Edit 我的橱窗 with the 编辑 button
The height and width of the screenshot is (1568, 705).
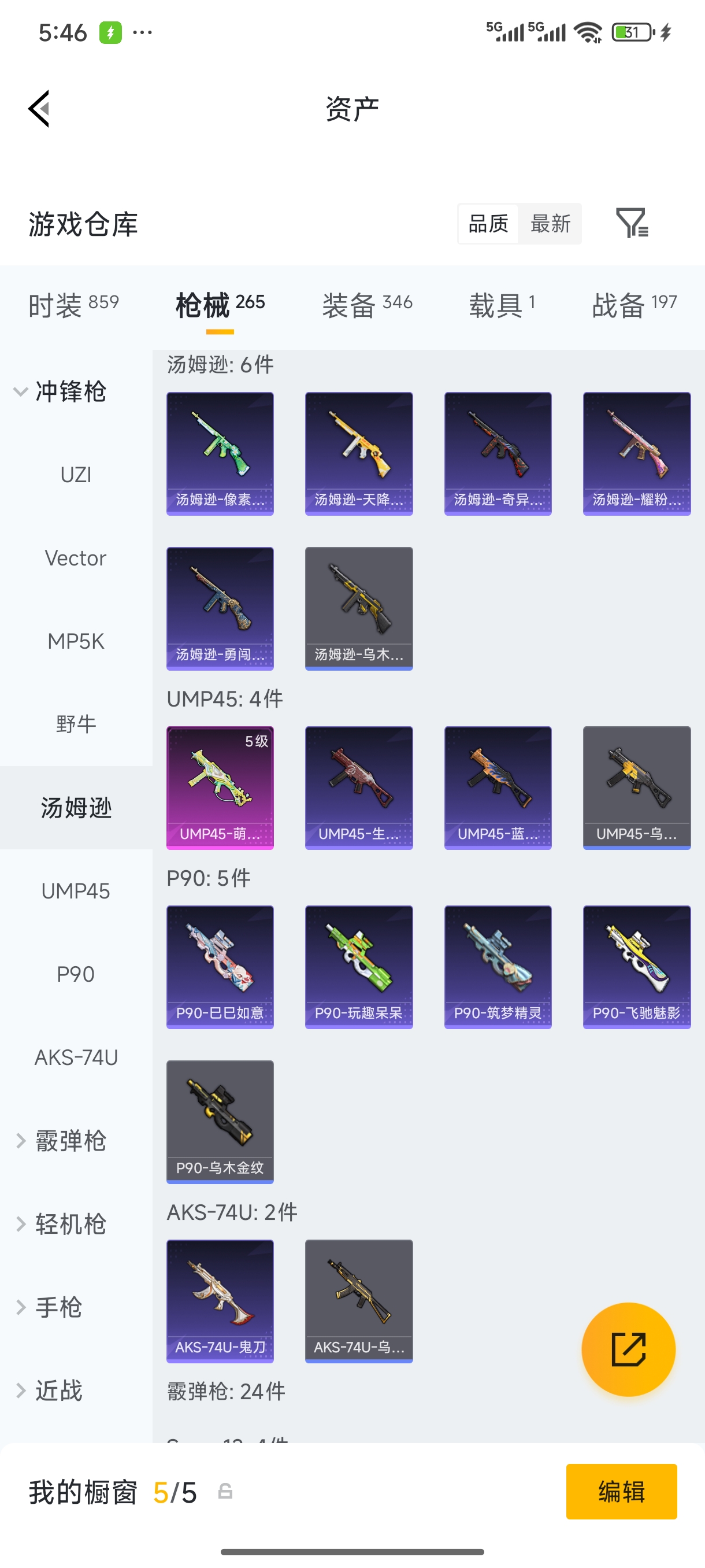[621, 1491]
